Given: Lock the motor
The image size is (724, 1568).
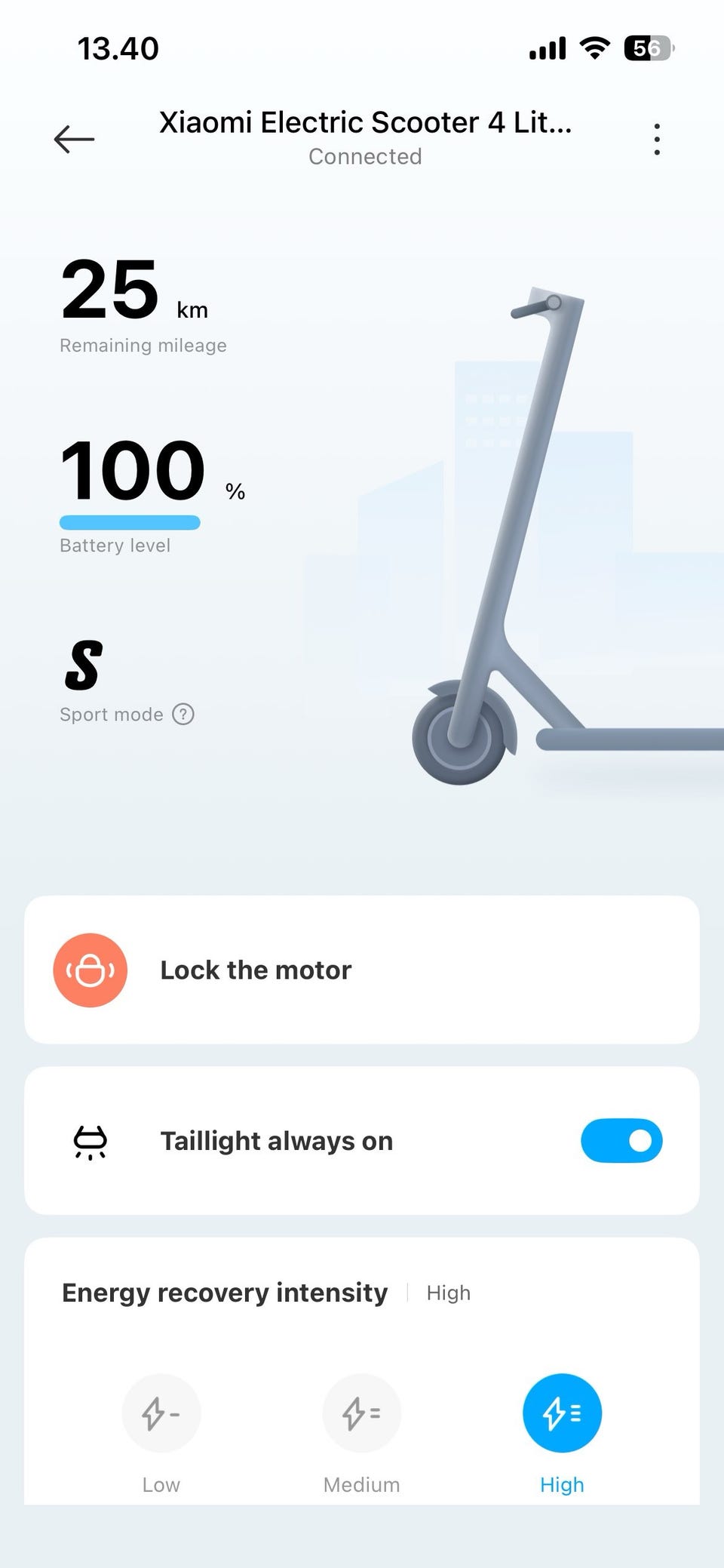Looking at the screenshot, I should pos(90,970).
